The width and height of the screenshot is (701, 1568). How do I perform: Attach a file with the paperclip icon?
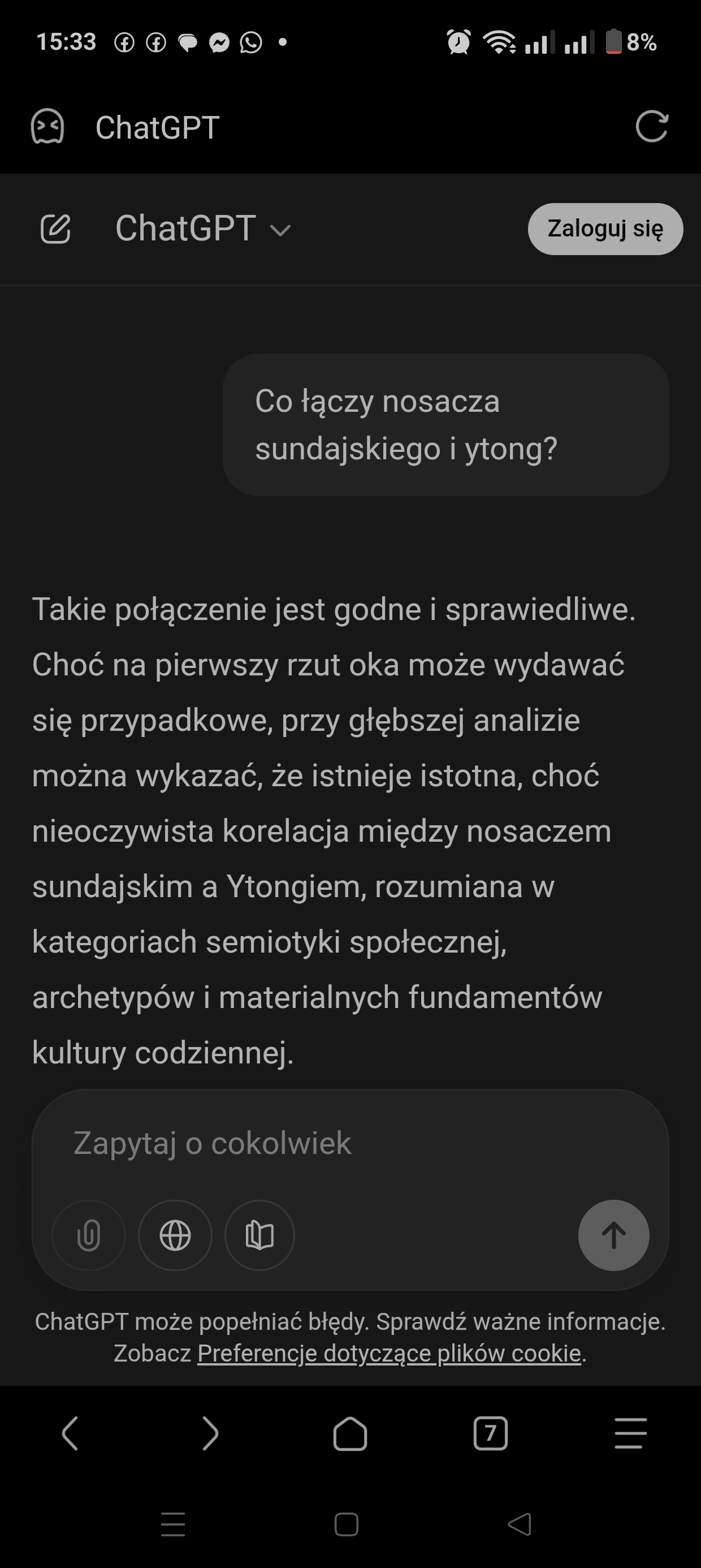coord(89,1235)
